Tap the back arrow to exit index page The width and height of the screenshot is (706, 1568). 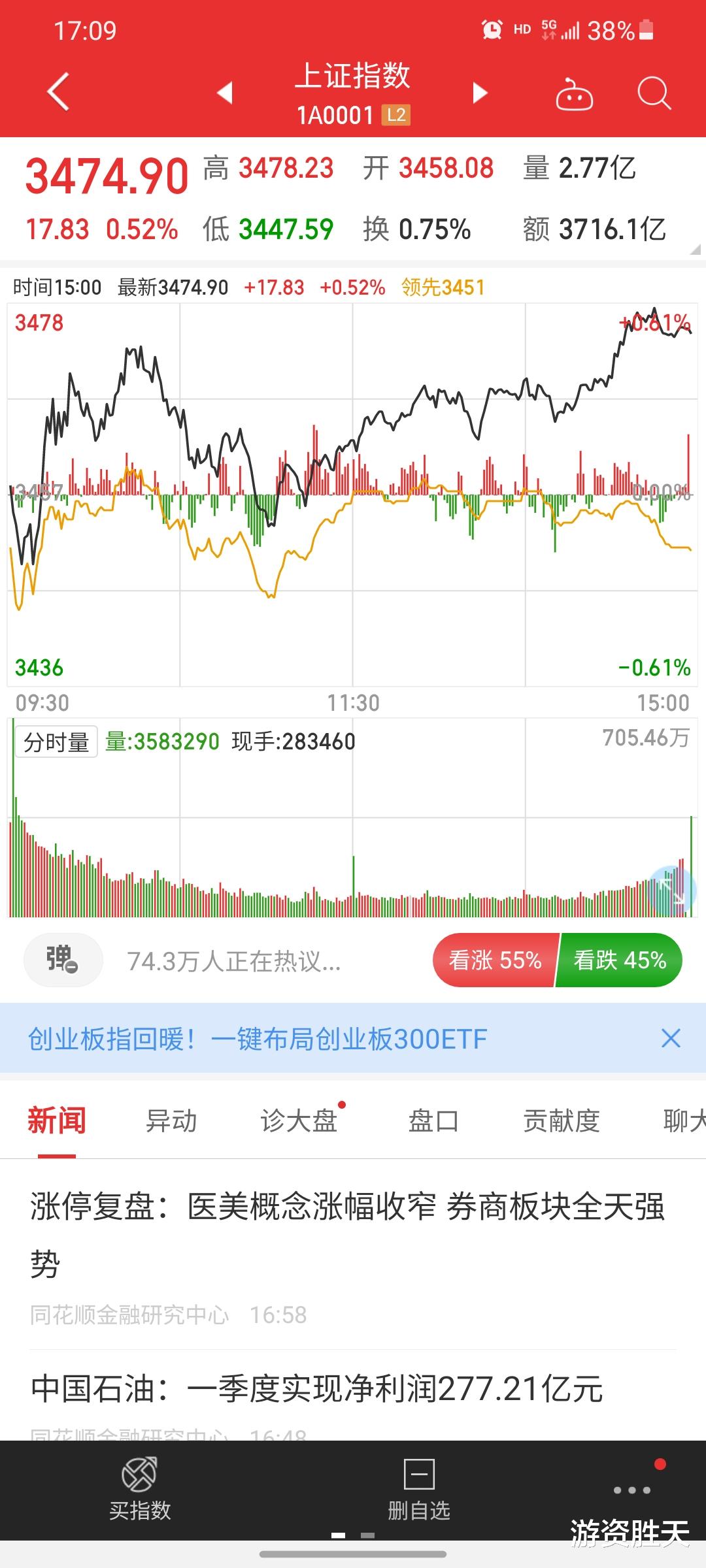[x=58, y=91]
